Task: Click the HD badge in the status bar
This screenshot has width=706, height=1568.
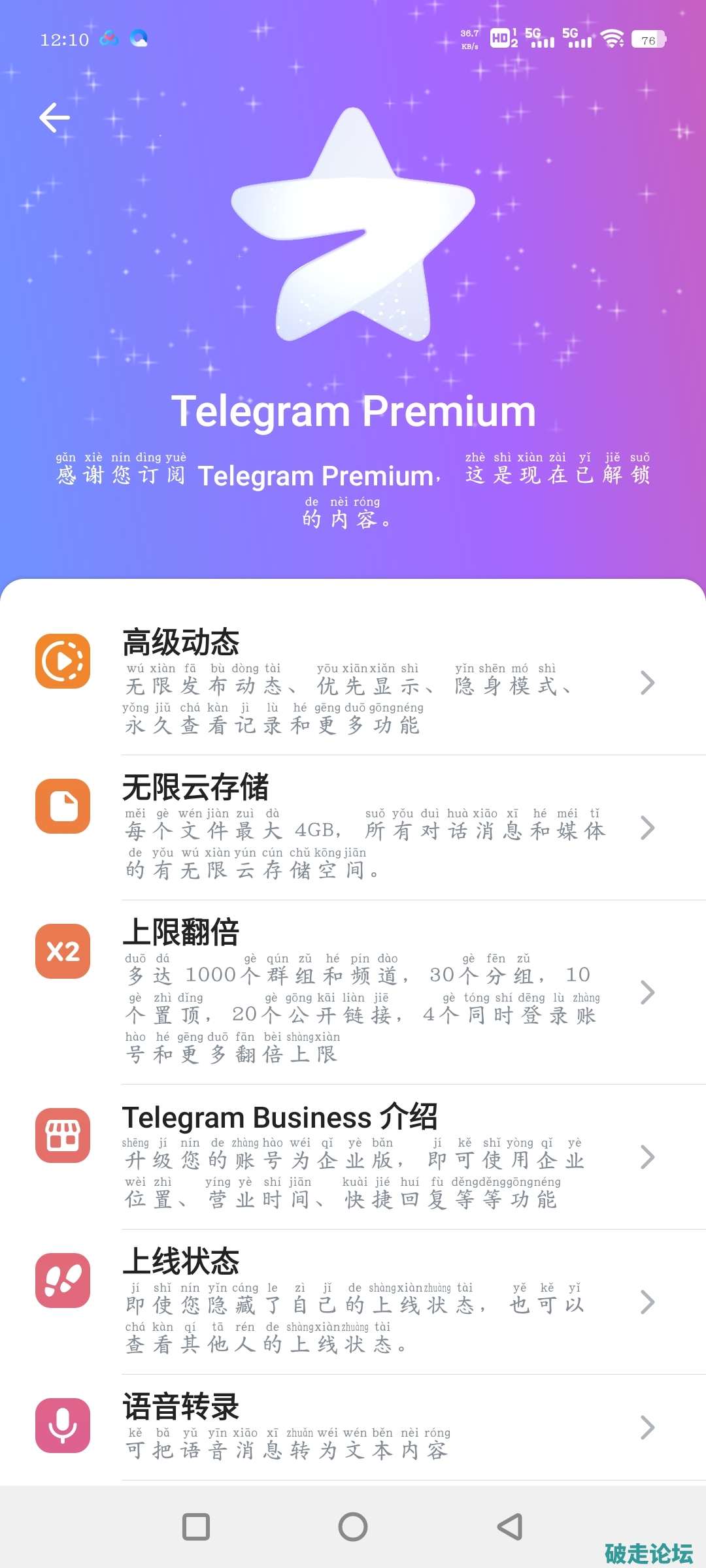Action: pyautogui.click(x=501, y=39)
